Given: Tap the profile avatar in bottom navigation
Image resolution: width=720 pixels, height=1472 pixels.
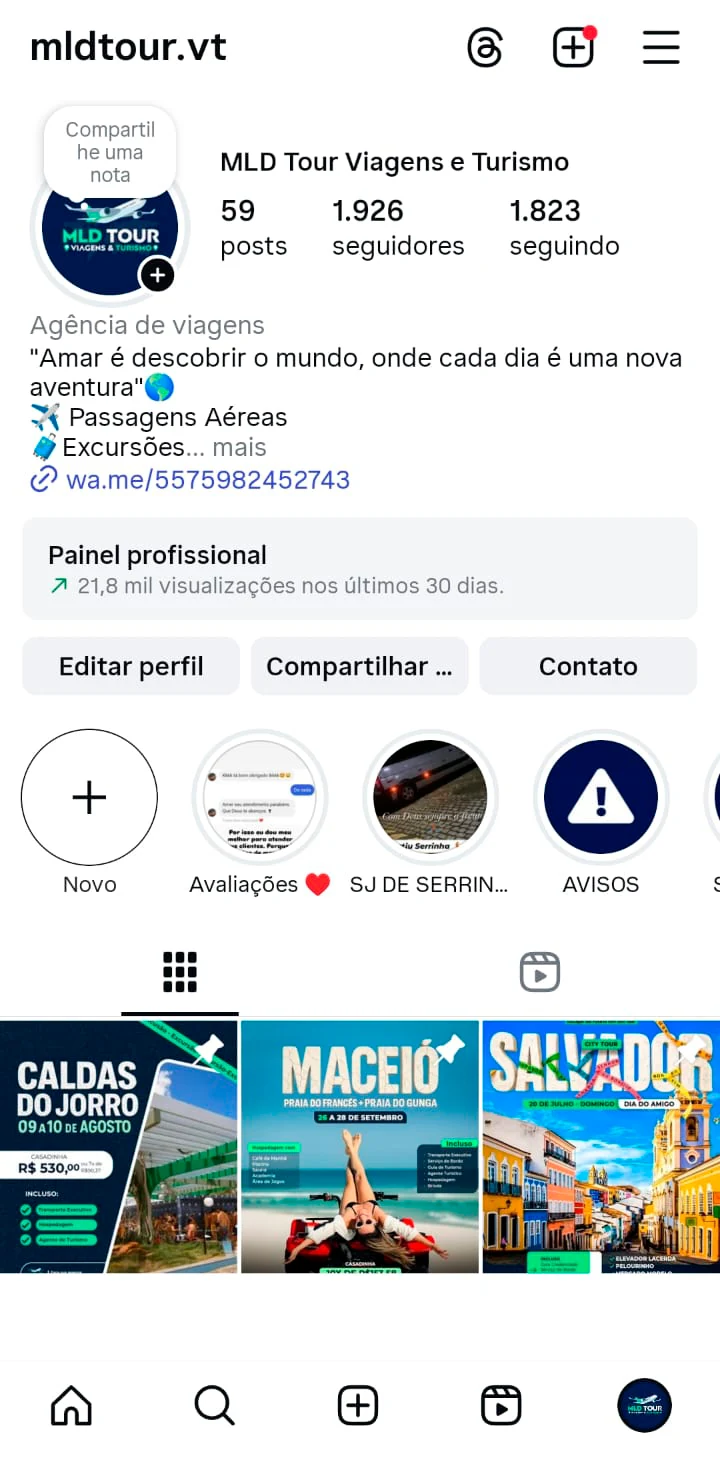Looking at the screenshot, I should pos(644,1405).
